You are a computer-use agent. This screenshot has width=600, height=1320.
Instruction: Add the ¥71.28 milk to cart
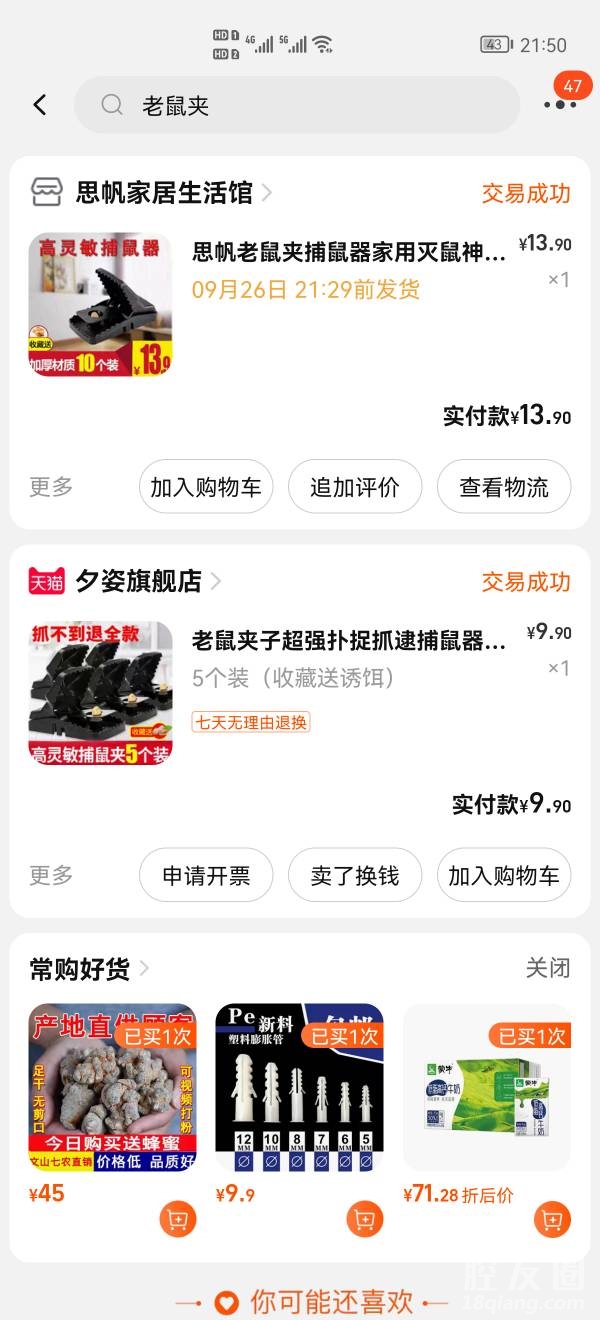(x=552, y=1218)
